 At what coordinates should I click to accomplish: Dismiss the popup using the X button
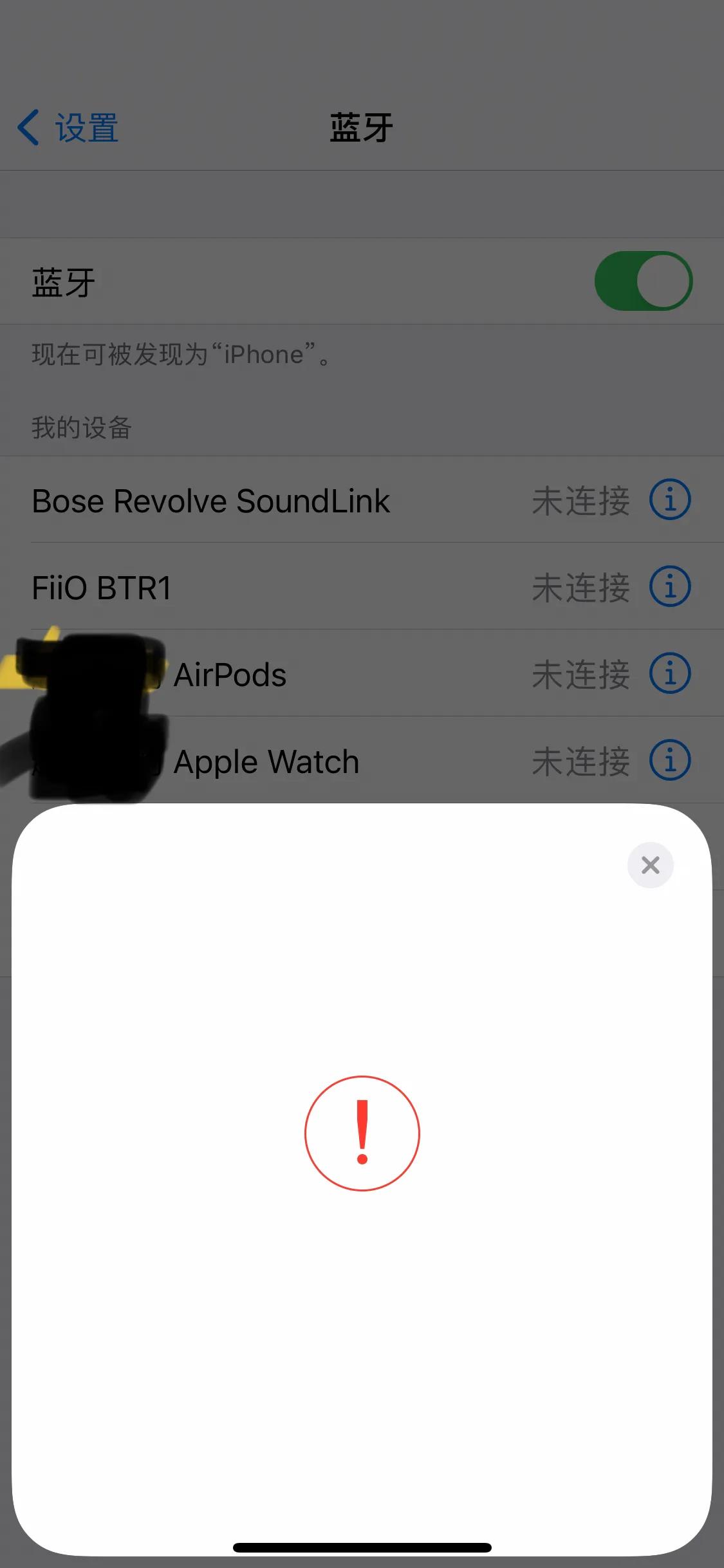(x=650, y=865)
